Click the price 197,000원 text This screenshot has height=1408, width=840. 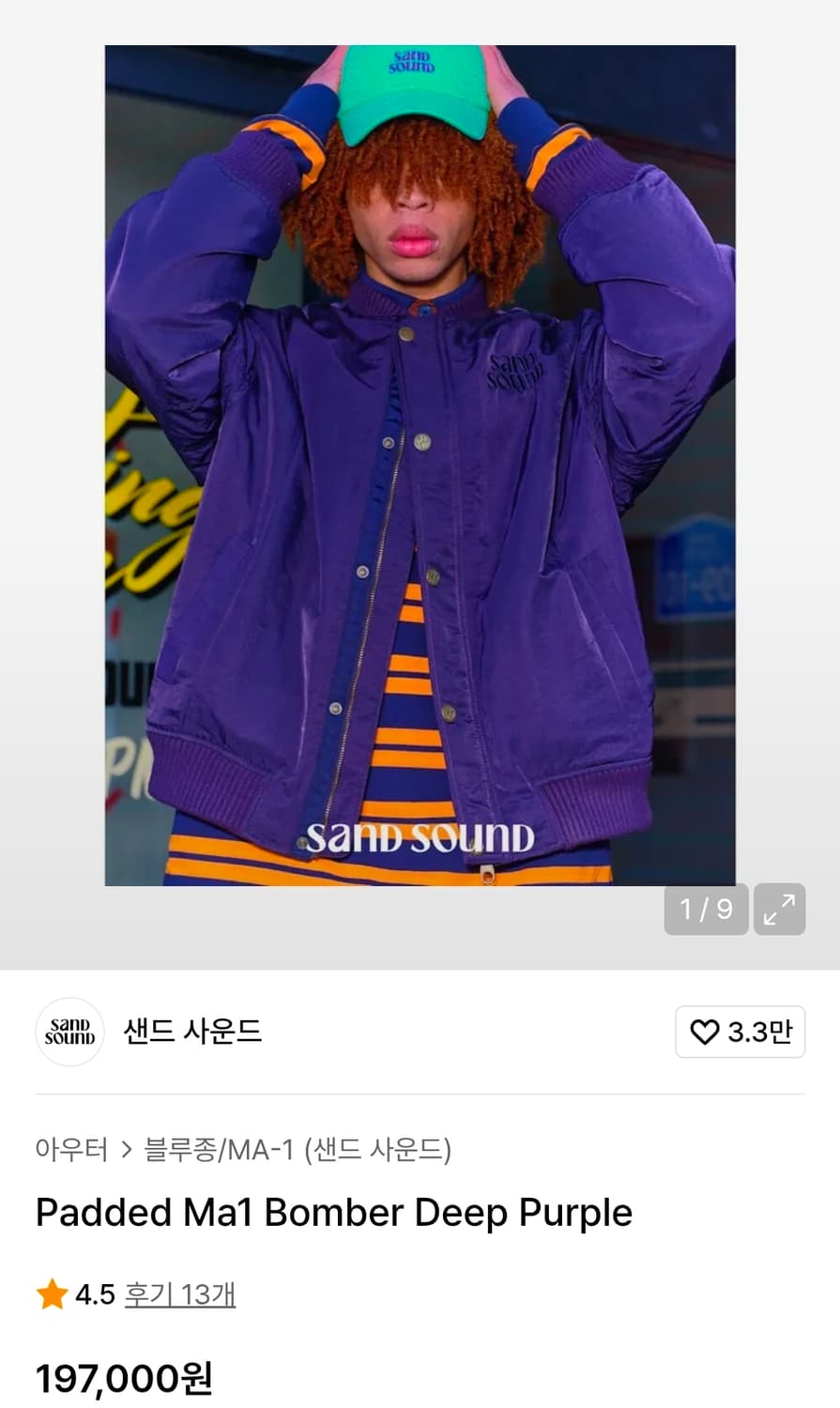click(x=123, y=1378)
